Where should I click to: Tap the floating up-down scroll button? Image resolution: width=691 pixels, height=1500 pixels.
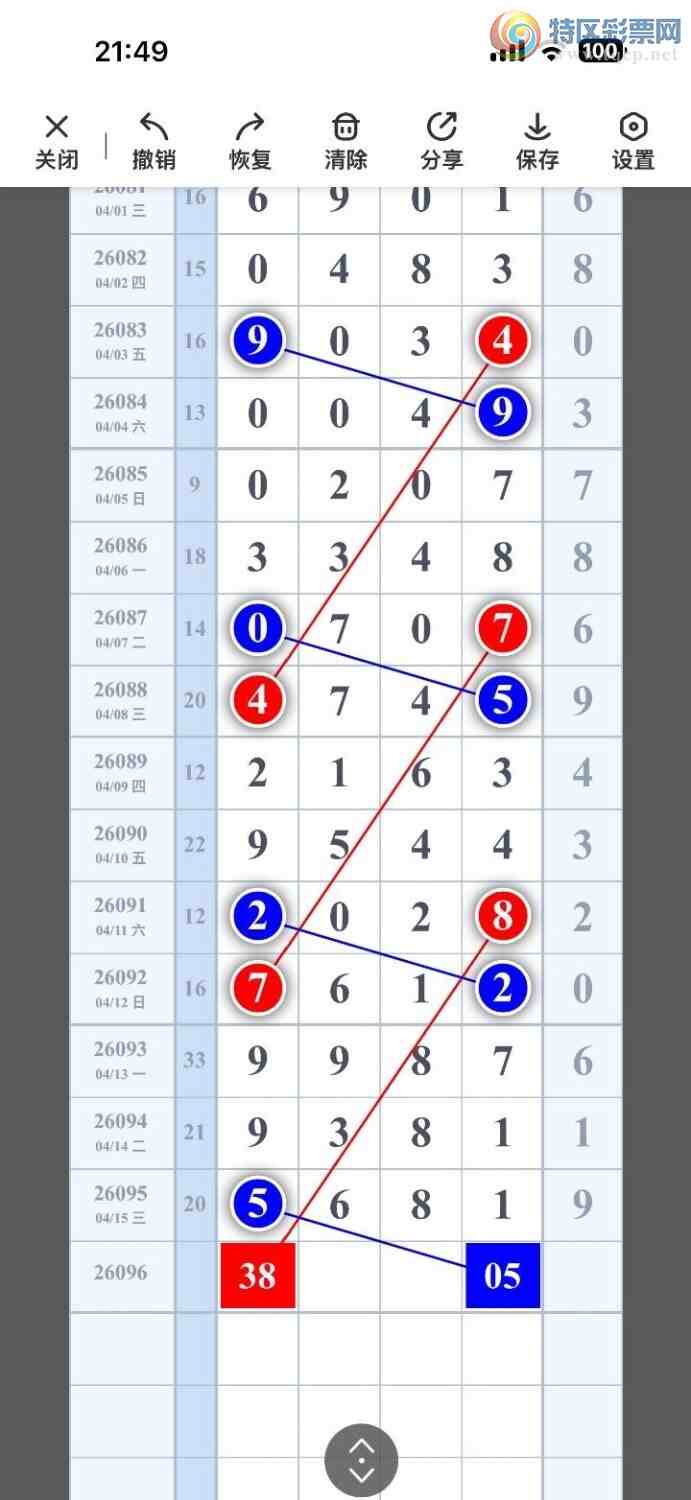pos(361,1460)
